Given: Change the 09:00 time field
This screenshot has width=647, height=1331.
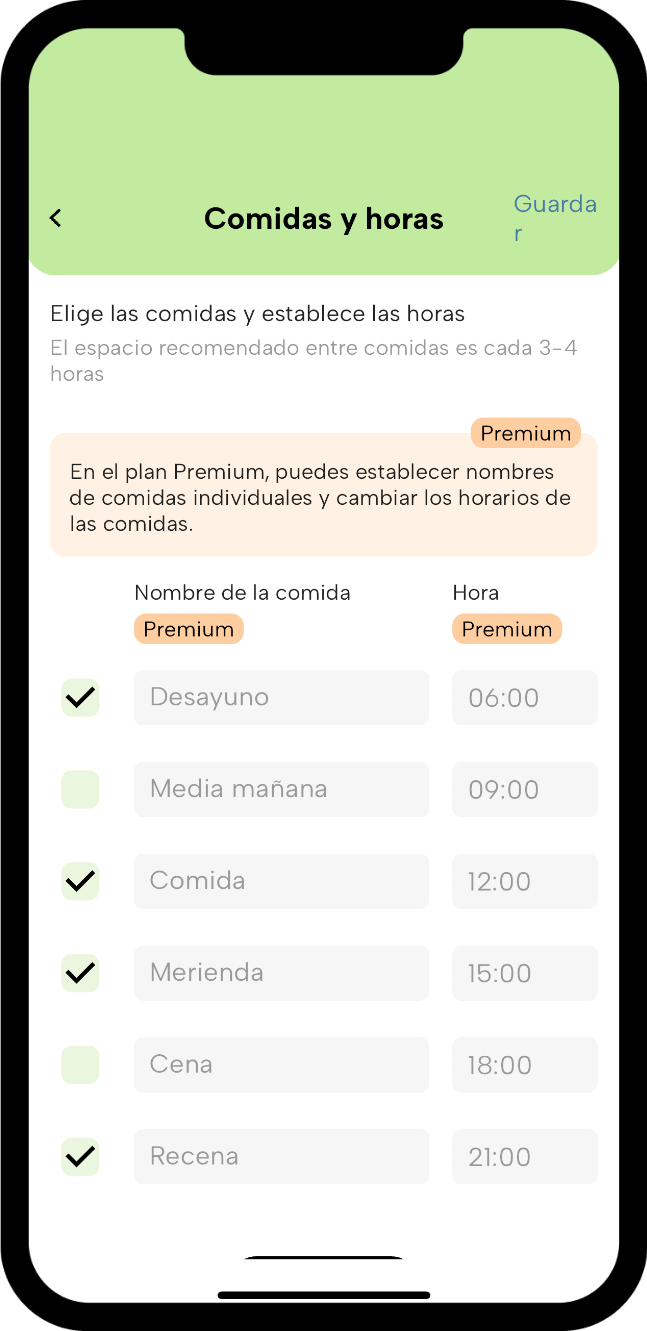Looking at the screenshot, I should [x=525, y=789].
